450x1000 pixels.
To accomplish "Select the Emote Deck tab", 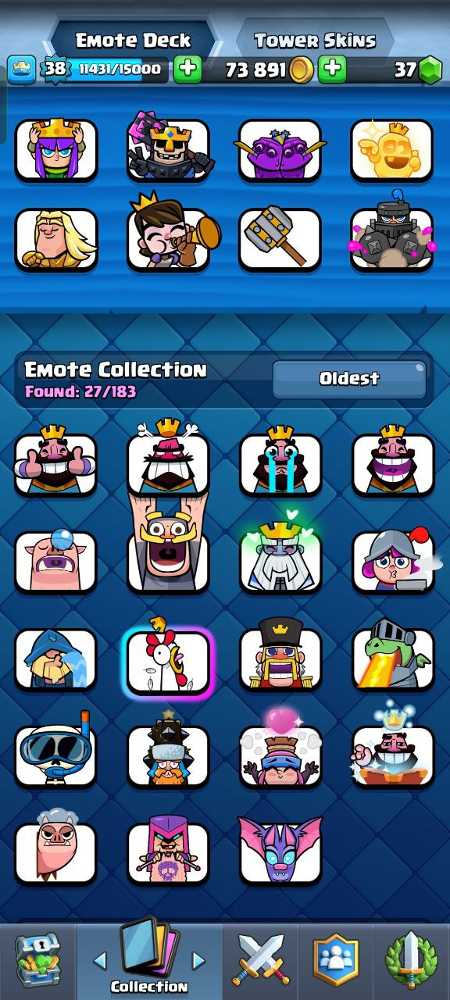I will click(x=133, y=41).
